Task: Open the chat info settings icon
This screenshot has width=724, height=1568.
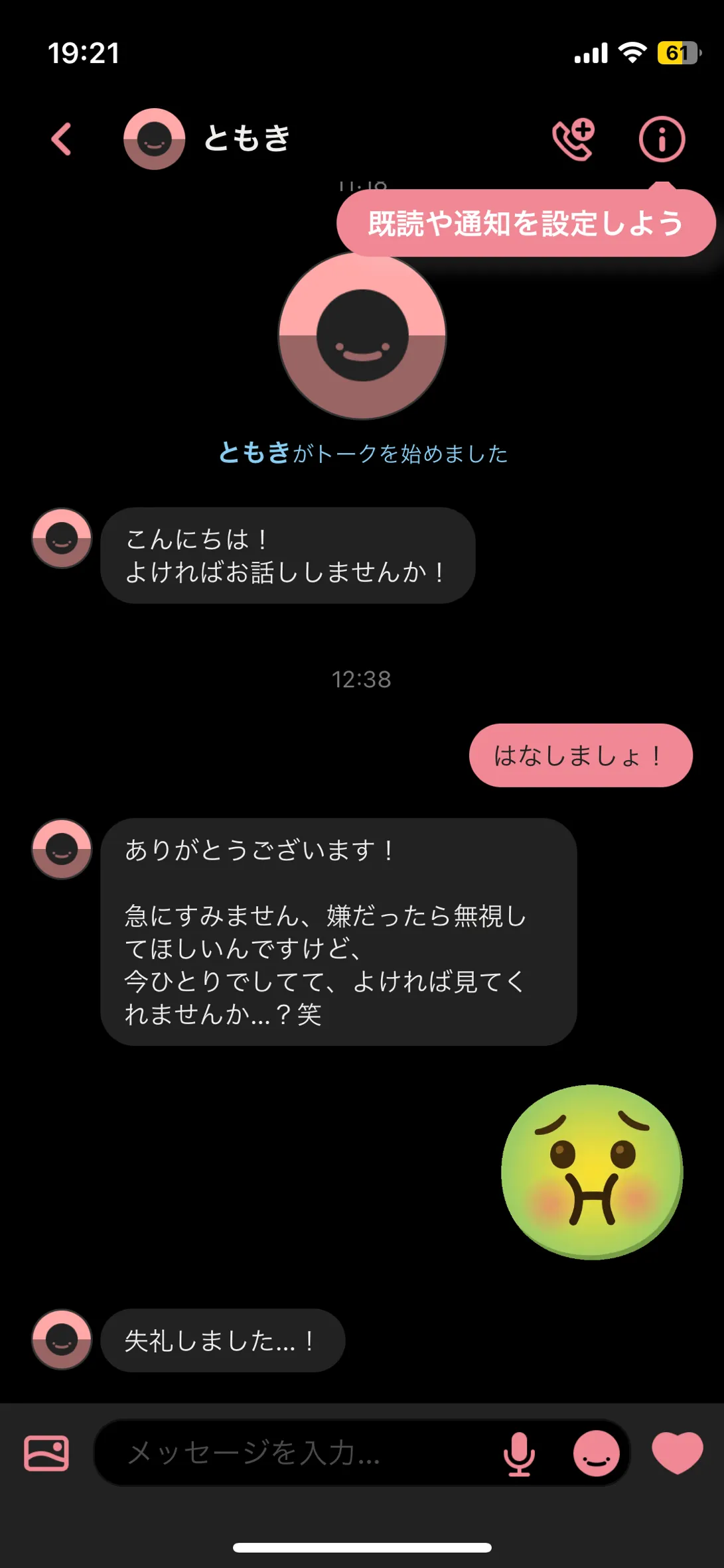Action: point(662,139)
